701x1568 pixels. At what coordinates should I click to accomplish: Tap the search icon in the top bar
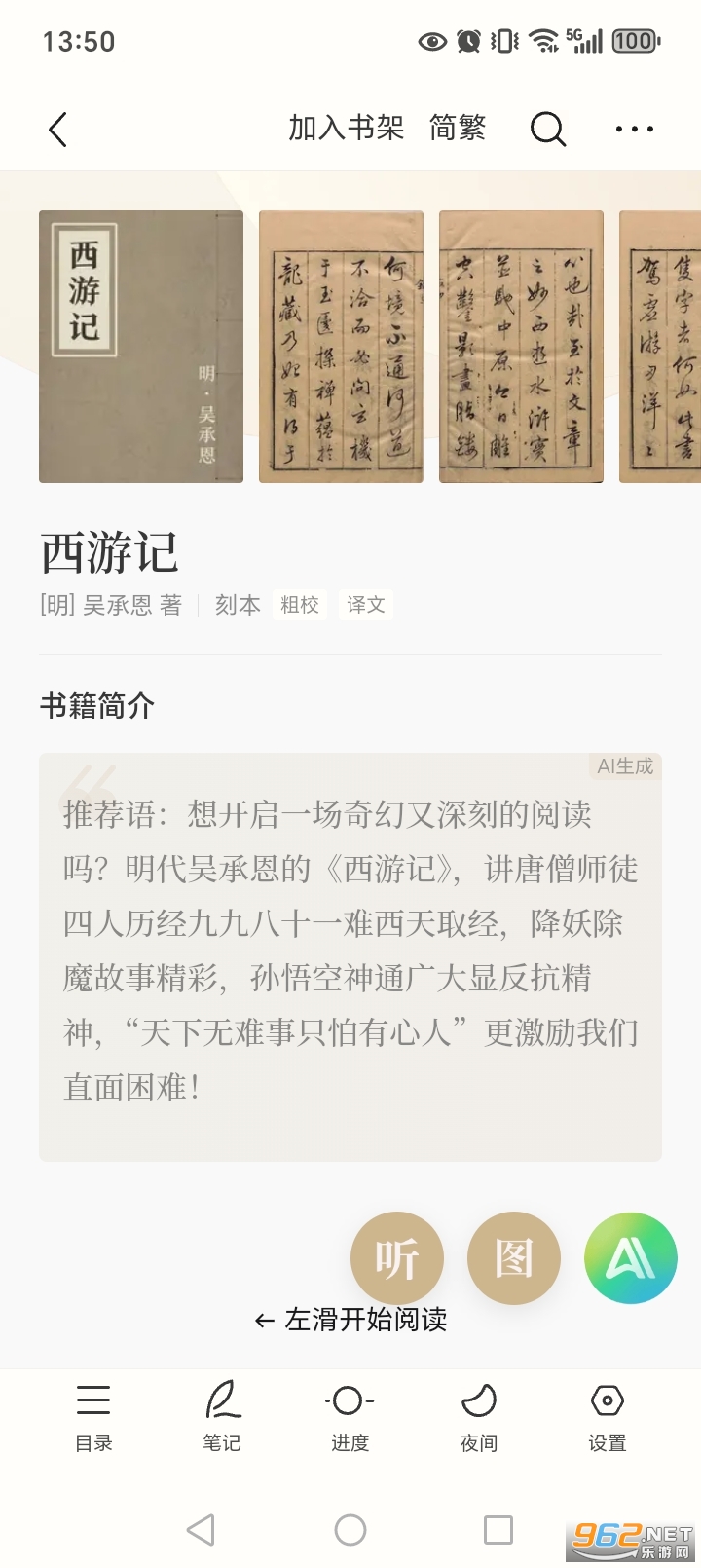(548, 128)
